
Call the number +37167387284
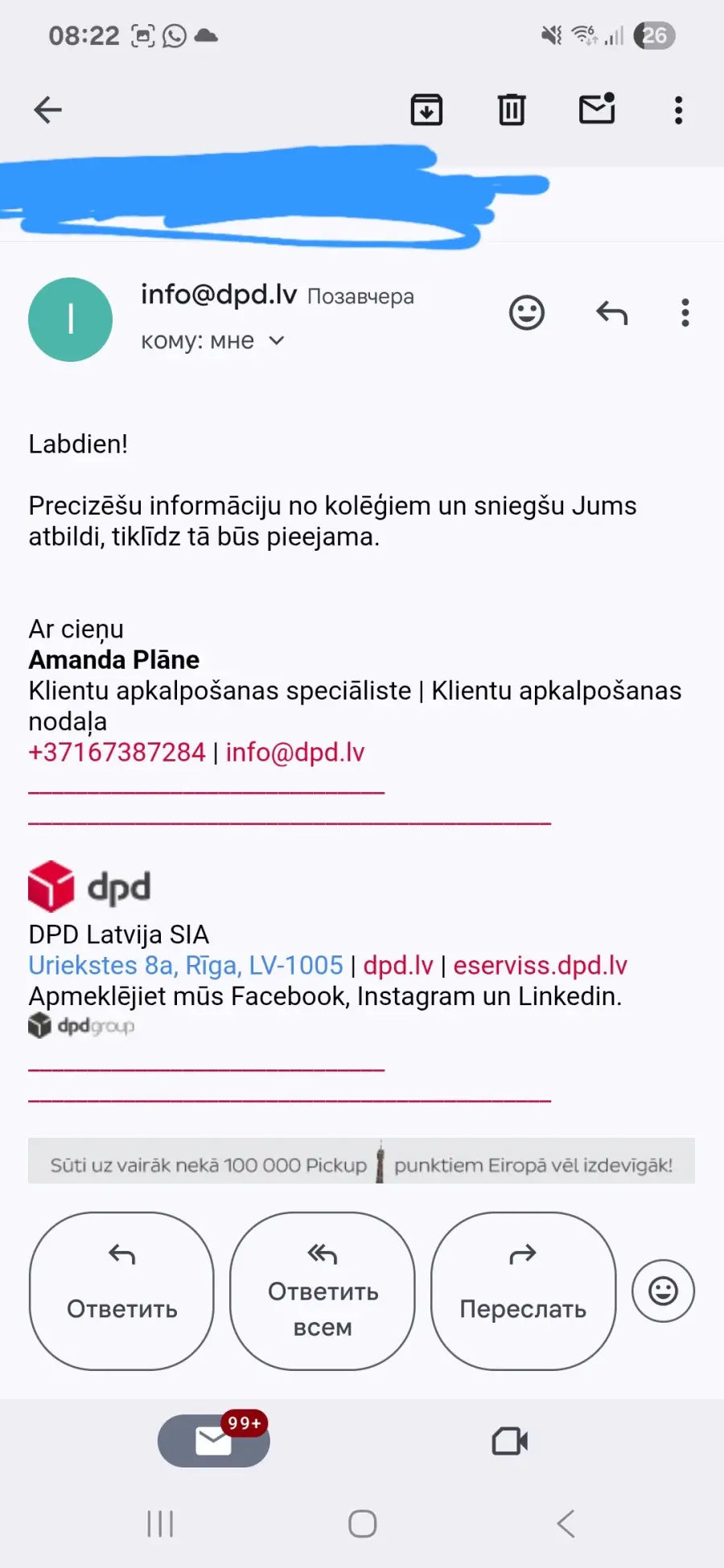[x=117, y=753]
